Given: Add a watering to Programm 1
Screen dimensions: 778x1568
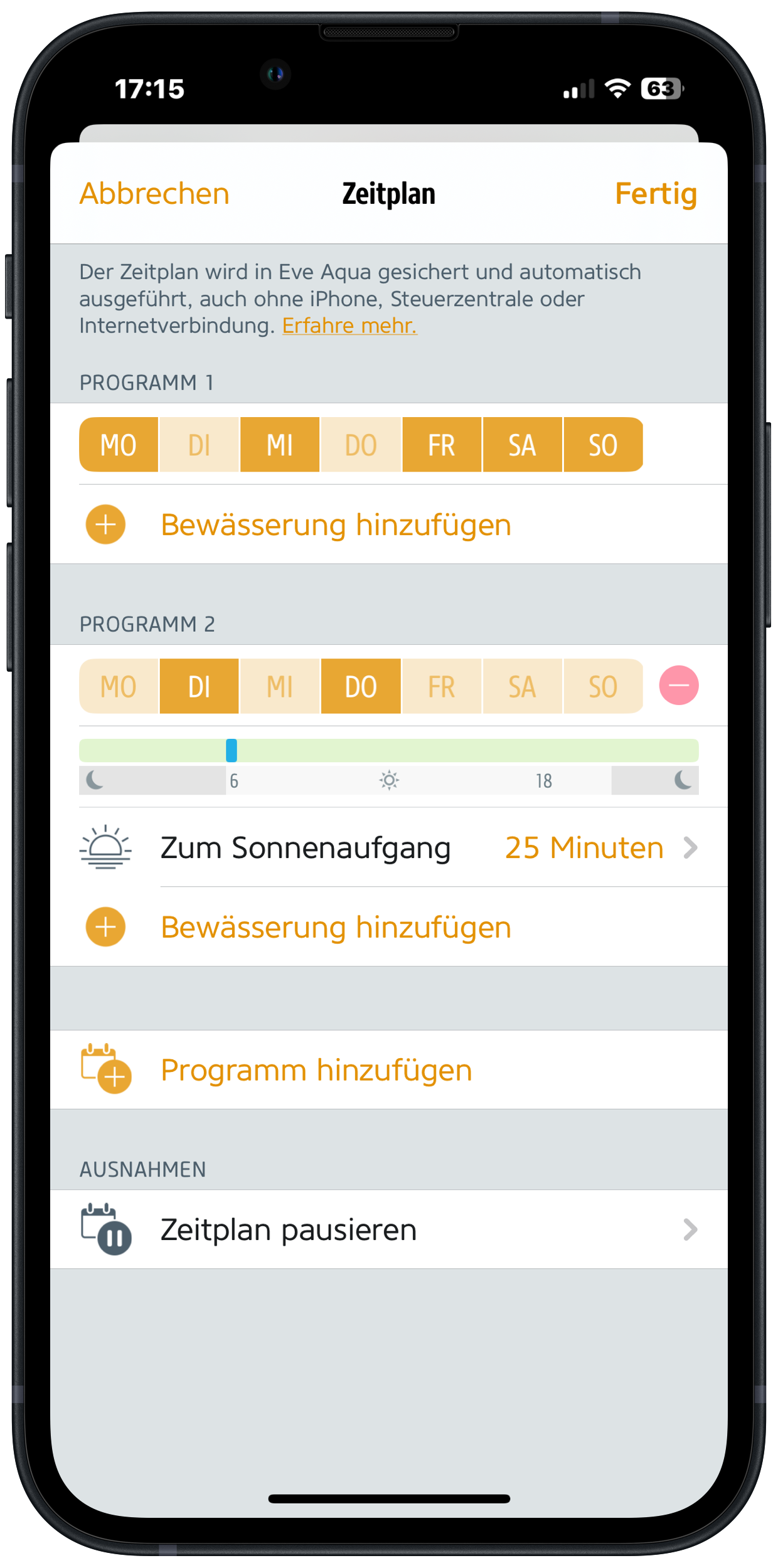Looking at the screenshot, I should click(336, 525).
